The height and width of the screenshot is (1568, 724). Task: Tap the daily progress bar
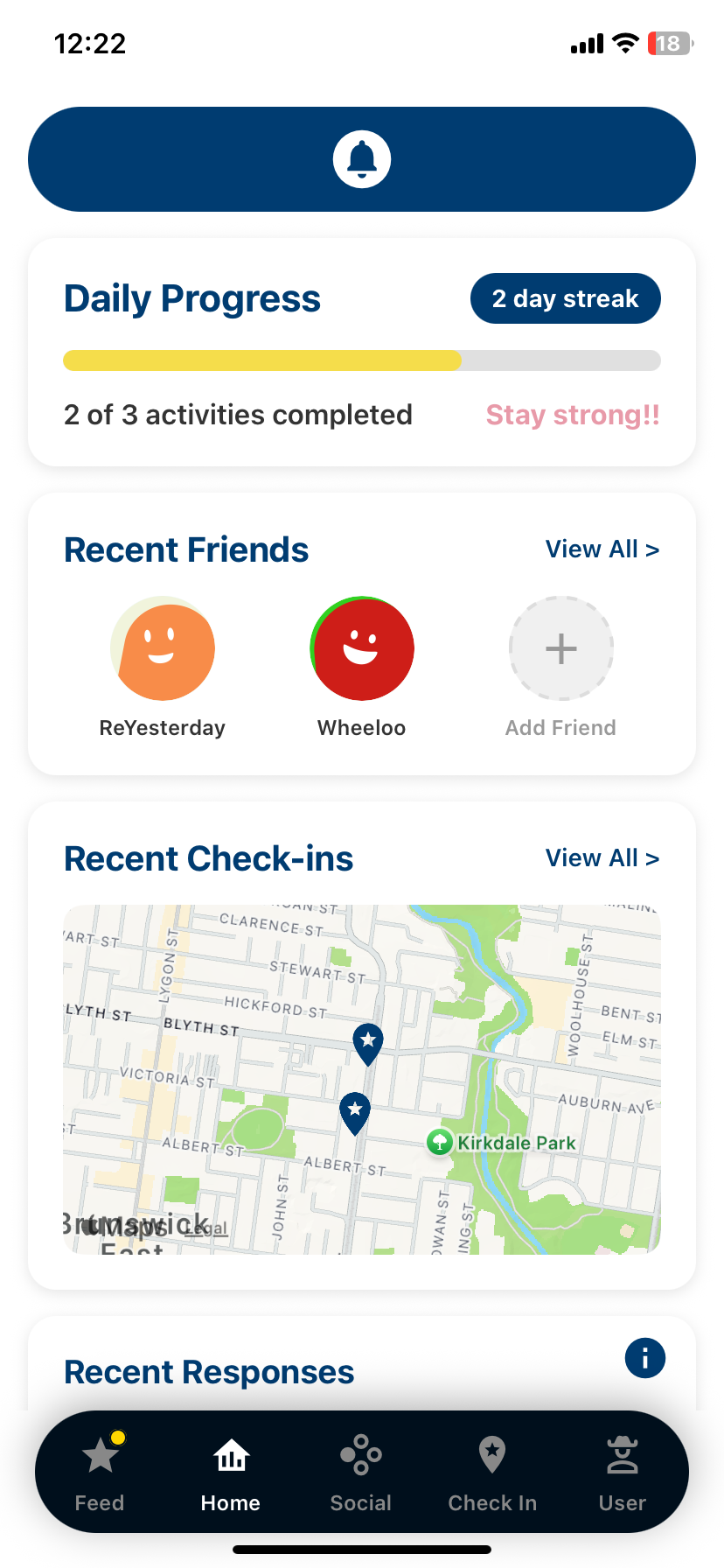click(x=361, y=360)
